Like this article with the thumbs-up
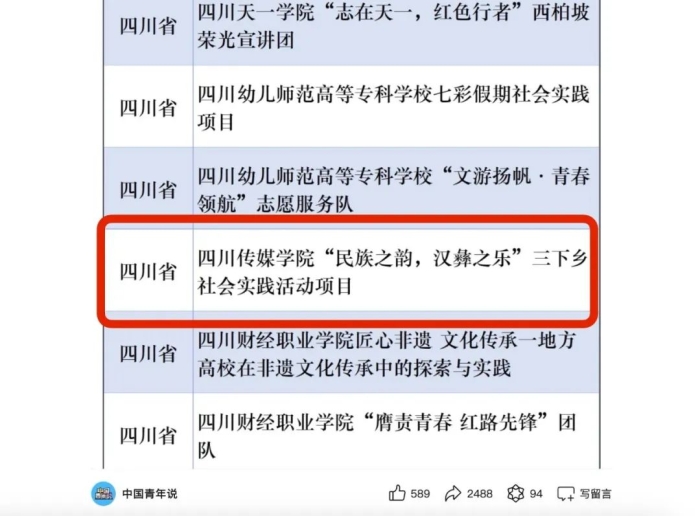Viewport: 700px width, 516px height. pyautogui.click(x=398, y=493)
